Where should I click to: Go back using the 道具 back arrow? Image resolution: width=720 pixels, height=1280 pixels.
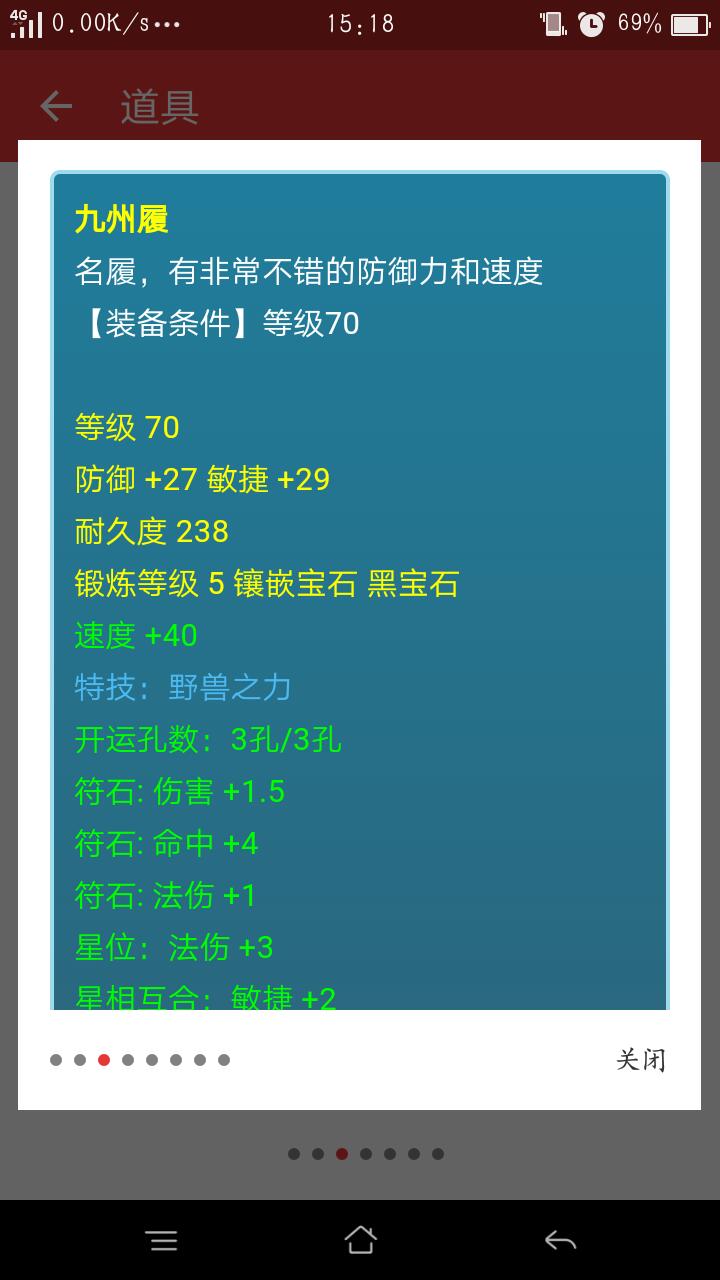56,106
